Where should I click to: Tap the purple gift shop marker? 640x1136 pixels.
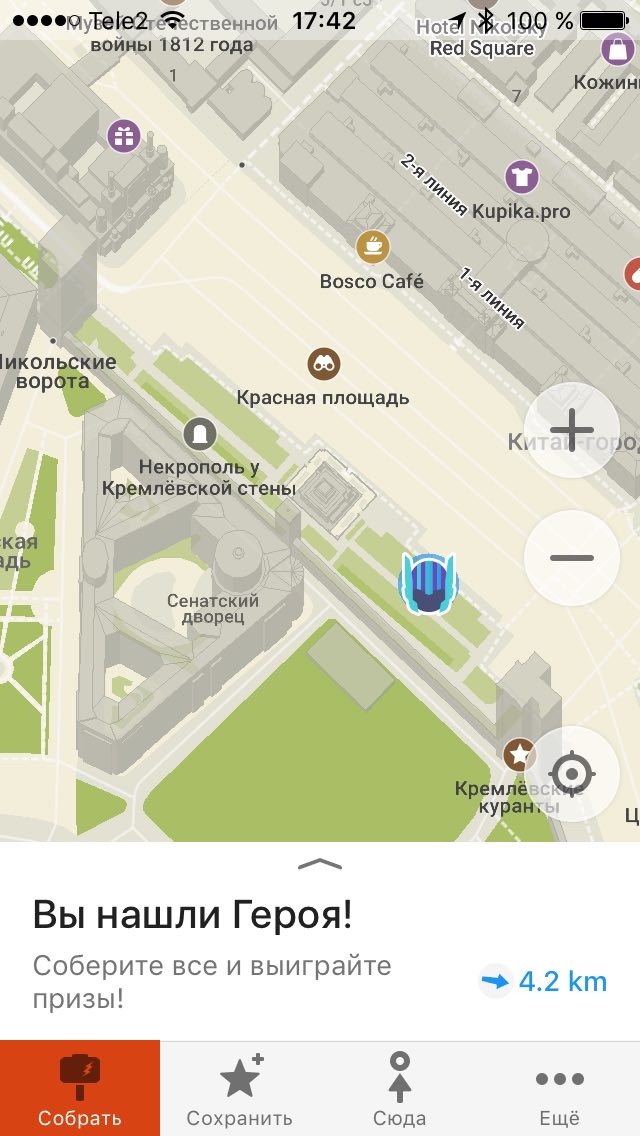[x=124, y=136]
